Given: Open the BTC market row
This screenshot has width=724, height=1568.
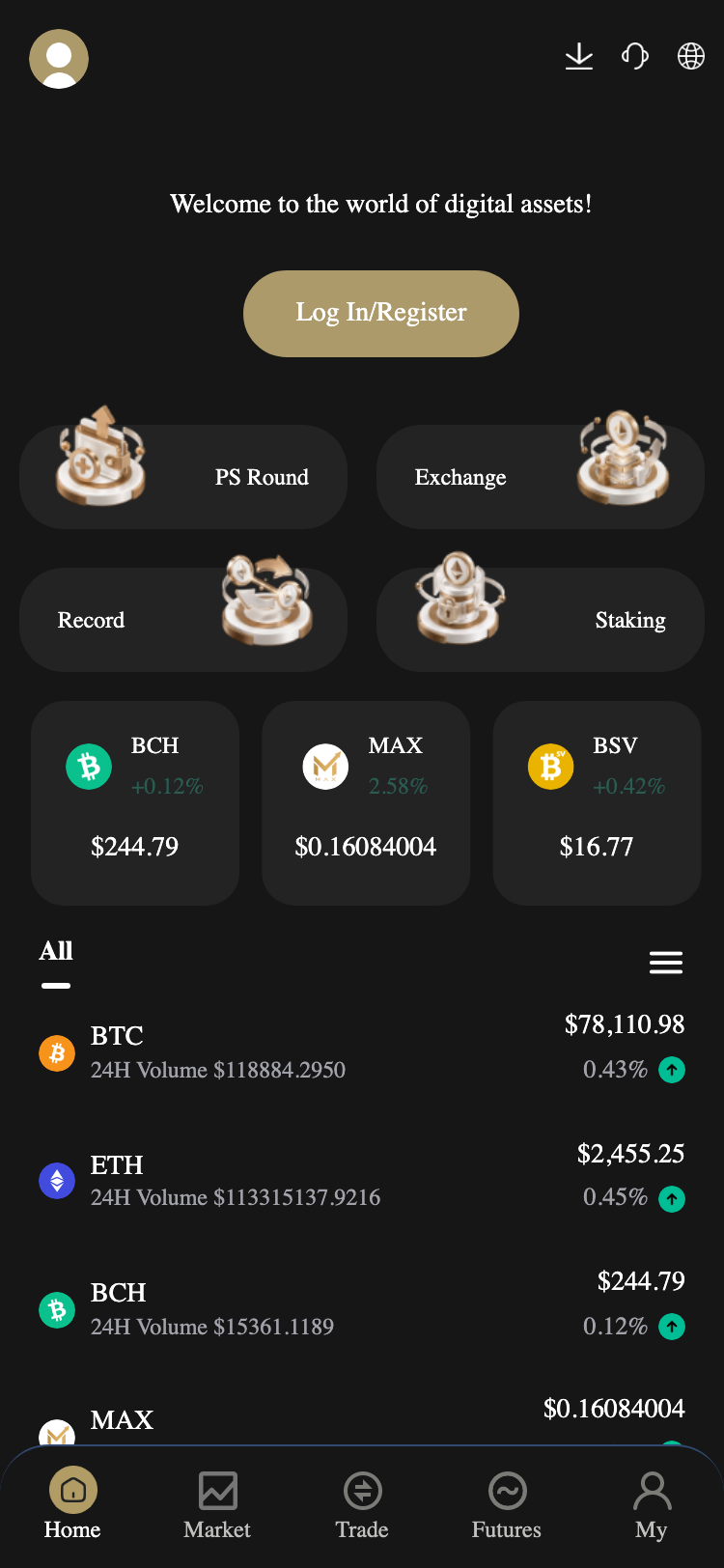Looking at the screenshot, I should pos(362,1051).
